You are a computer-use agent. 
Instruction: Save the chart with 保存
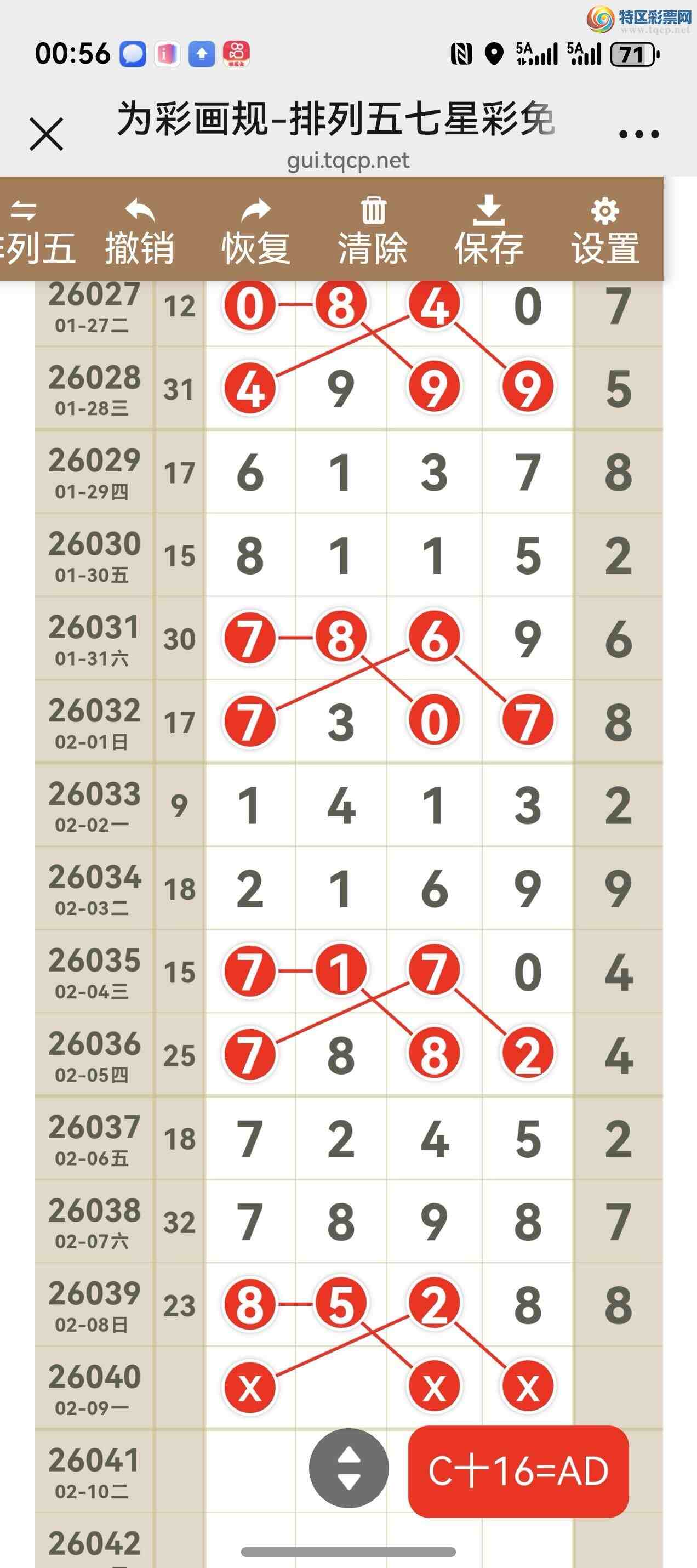point(489,231)
